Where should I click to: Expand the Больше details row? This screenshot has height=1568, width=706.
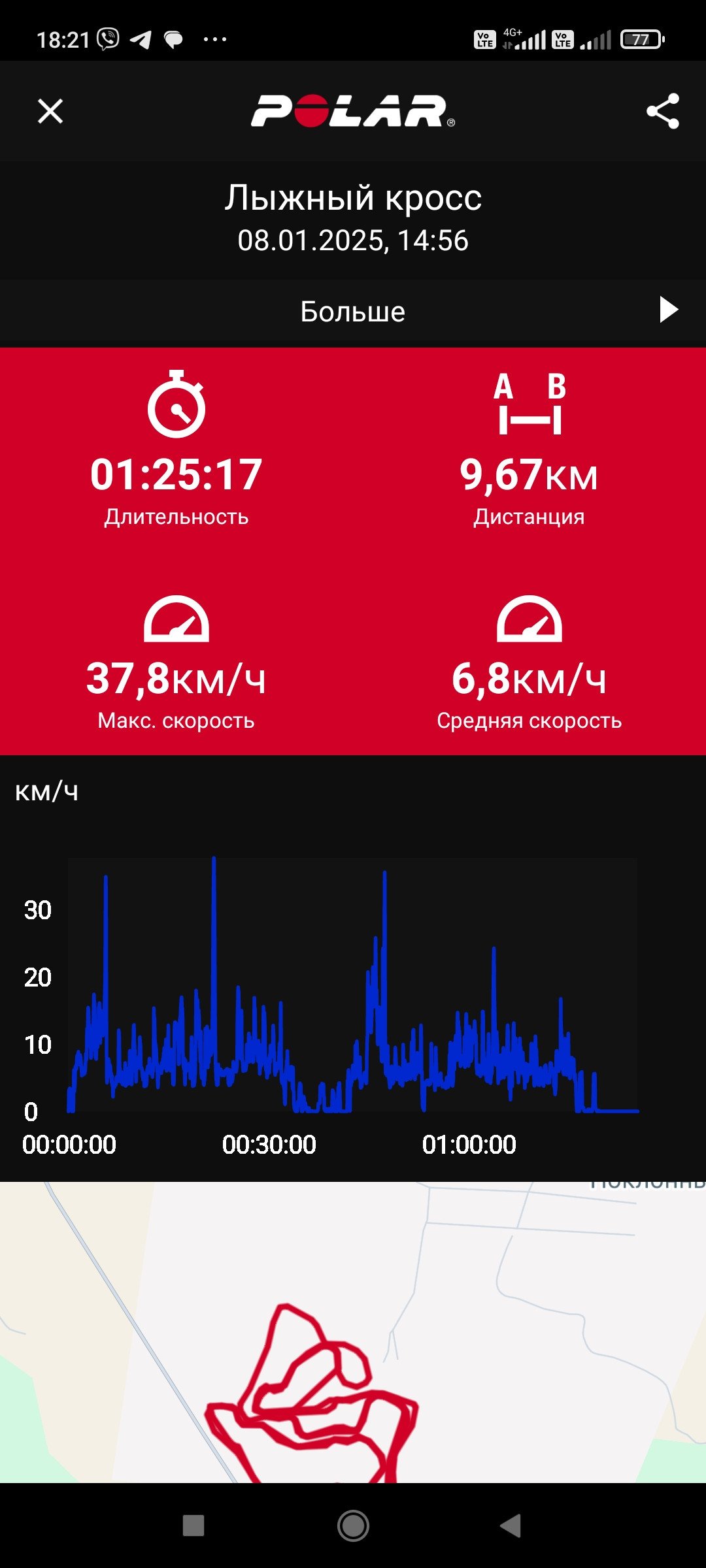pyautogui.click(x=353, y=312)
